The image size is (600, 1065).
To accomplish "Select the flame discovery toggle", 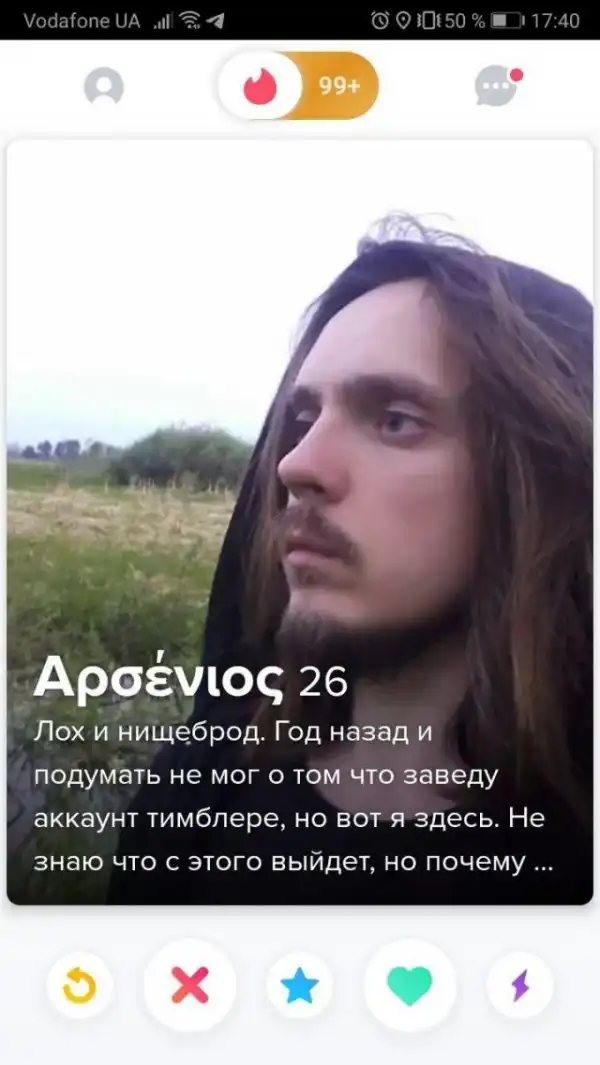I will point(260,86).
